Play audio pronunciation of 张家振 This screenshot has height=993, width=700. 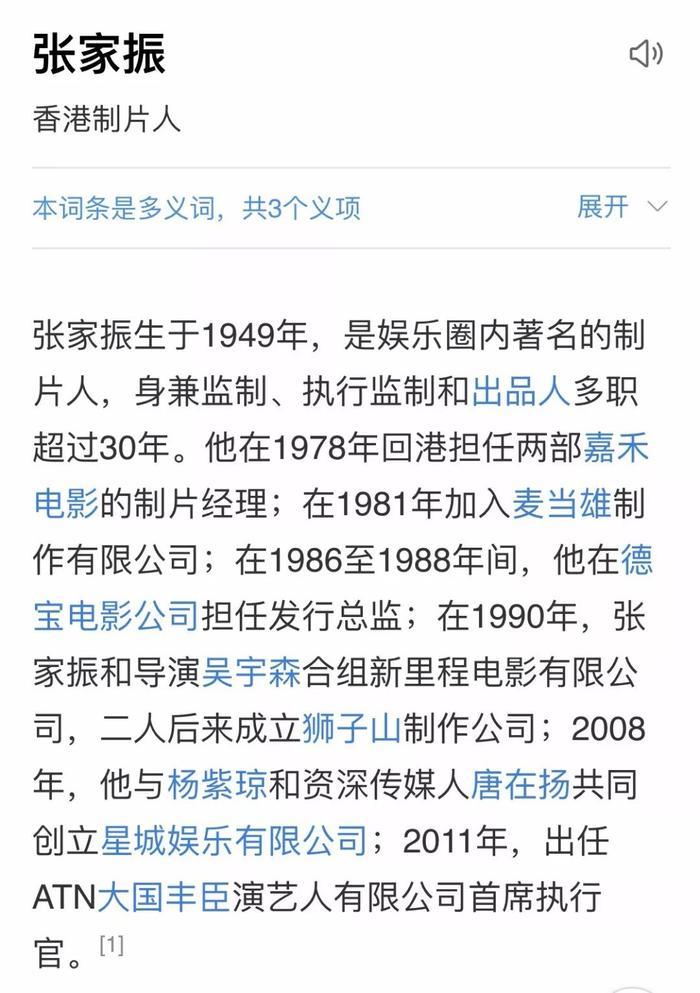645,54
